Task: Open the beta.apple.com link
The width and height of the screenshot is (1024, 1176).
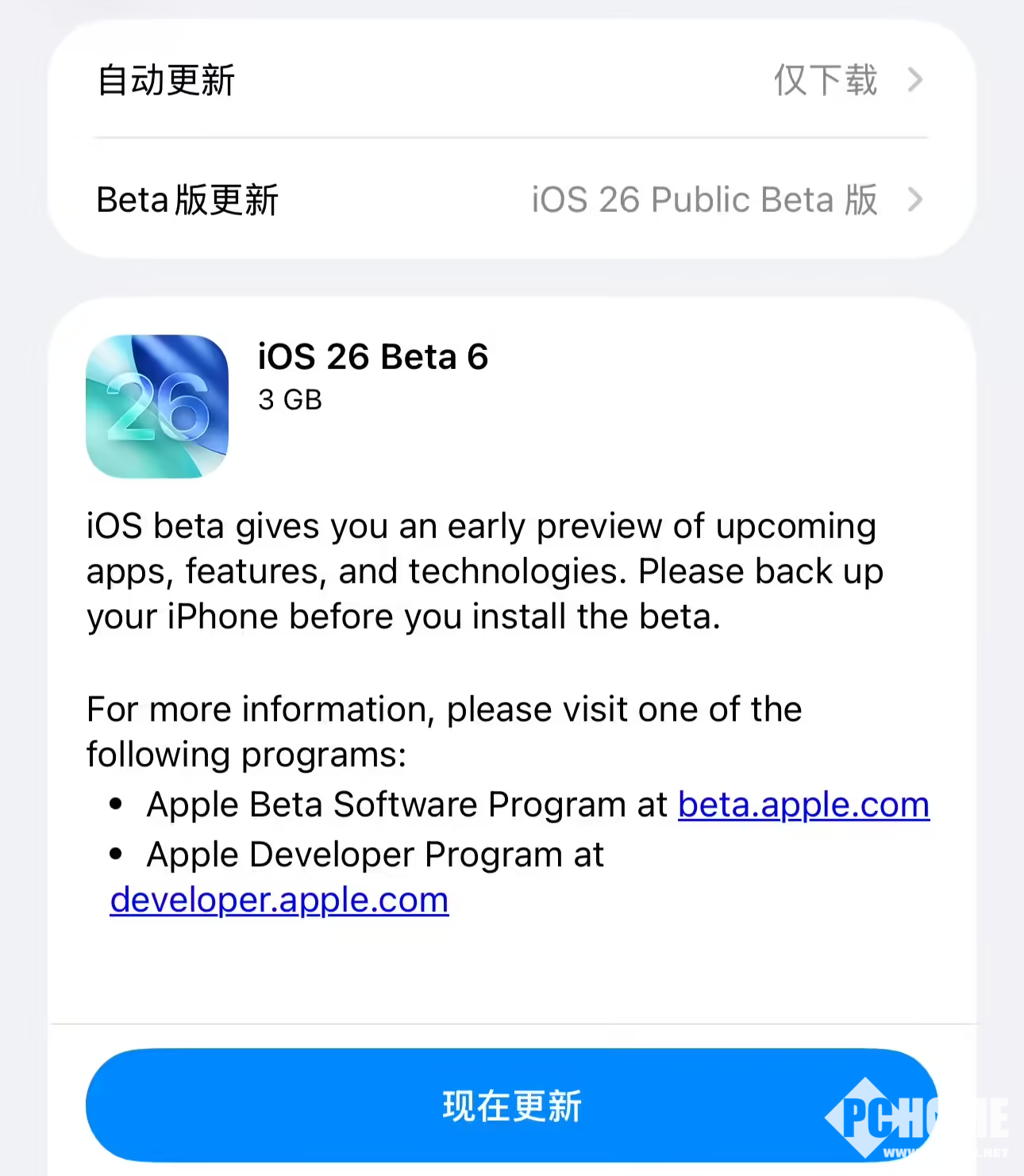Action: click(803, 805)
